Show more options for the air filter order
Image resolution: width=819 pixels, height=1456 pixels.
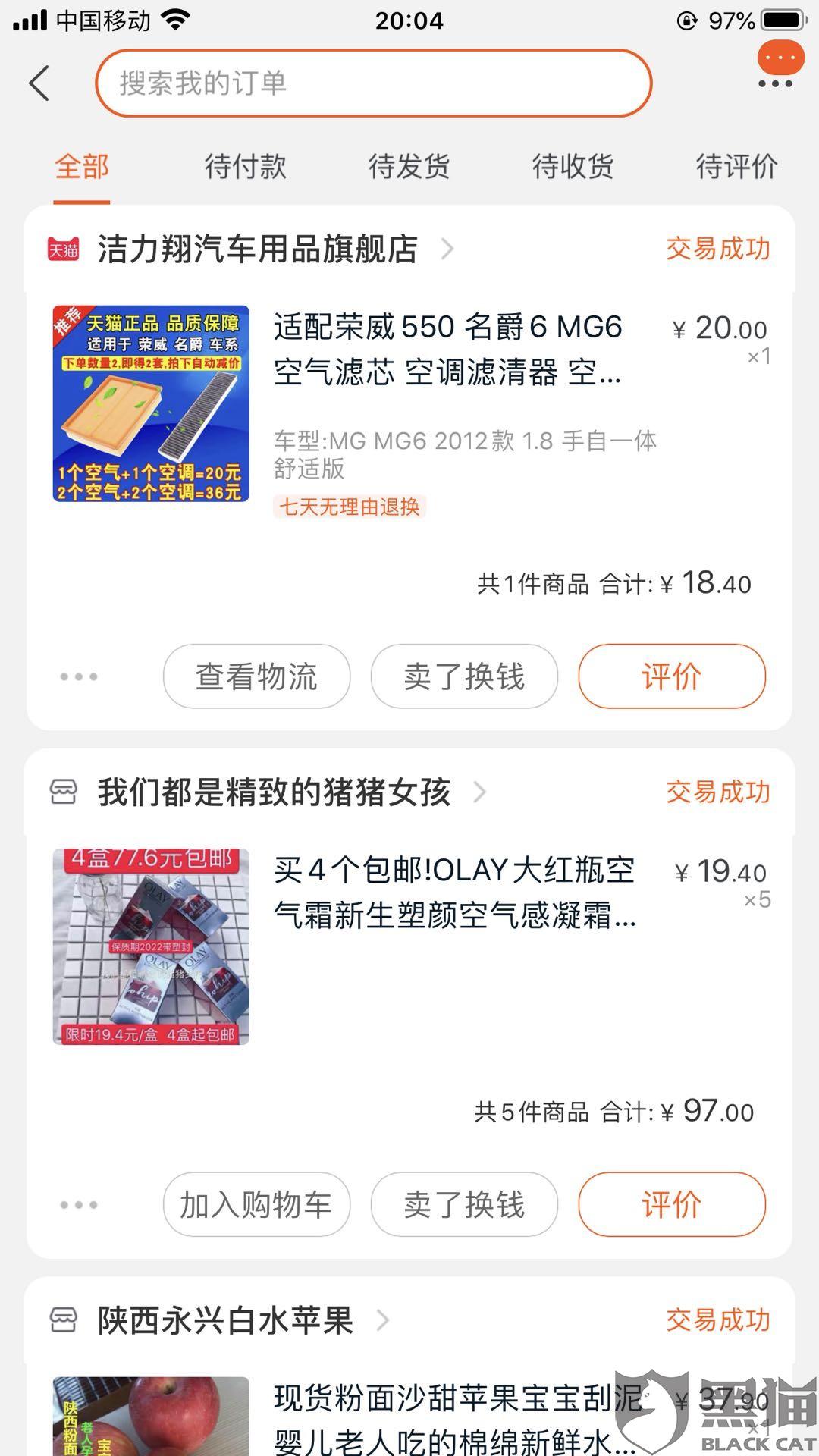(x=79, y=676)
